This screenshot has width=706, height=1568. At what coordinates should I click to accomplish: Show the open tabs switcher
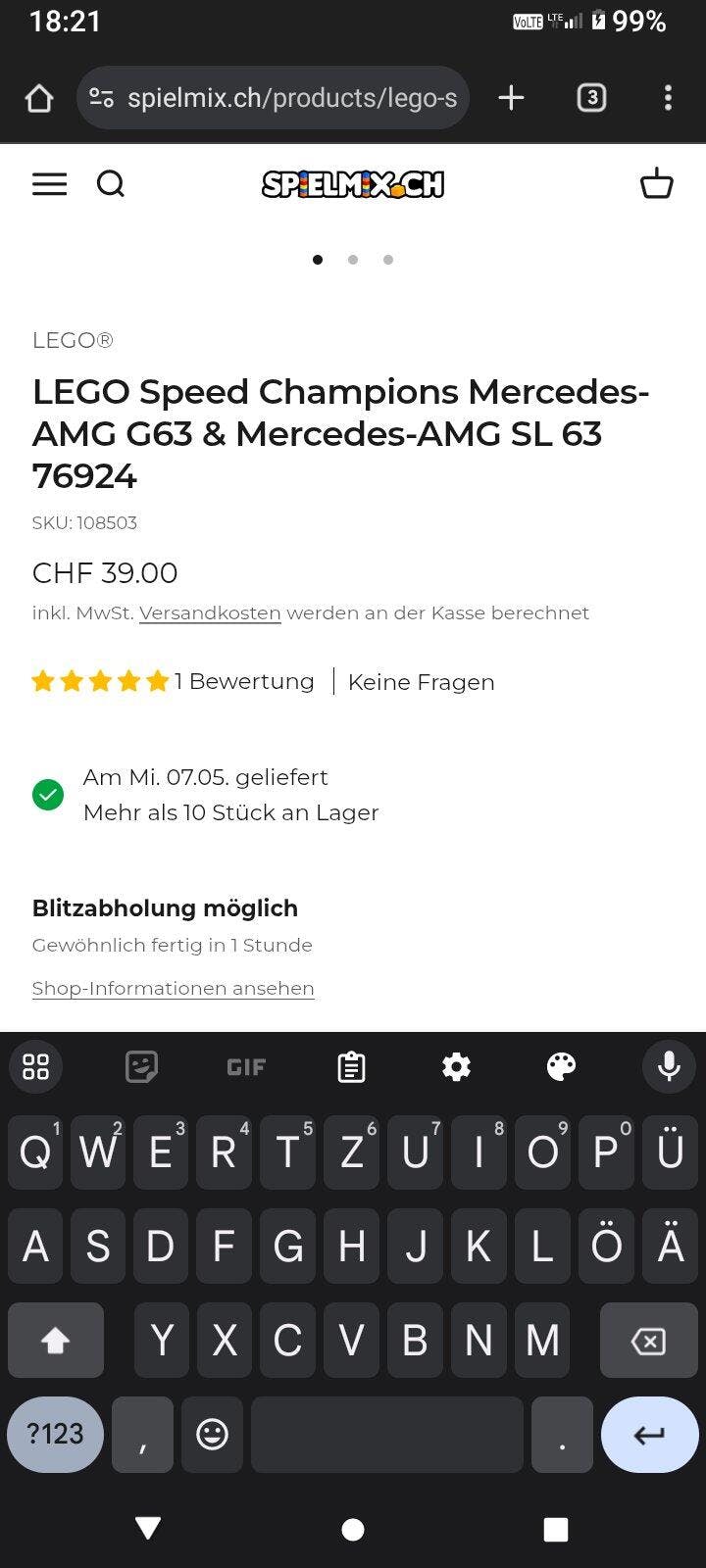click(591, 98)
